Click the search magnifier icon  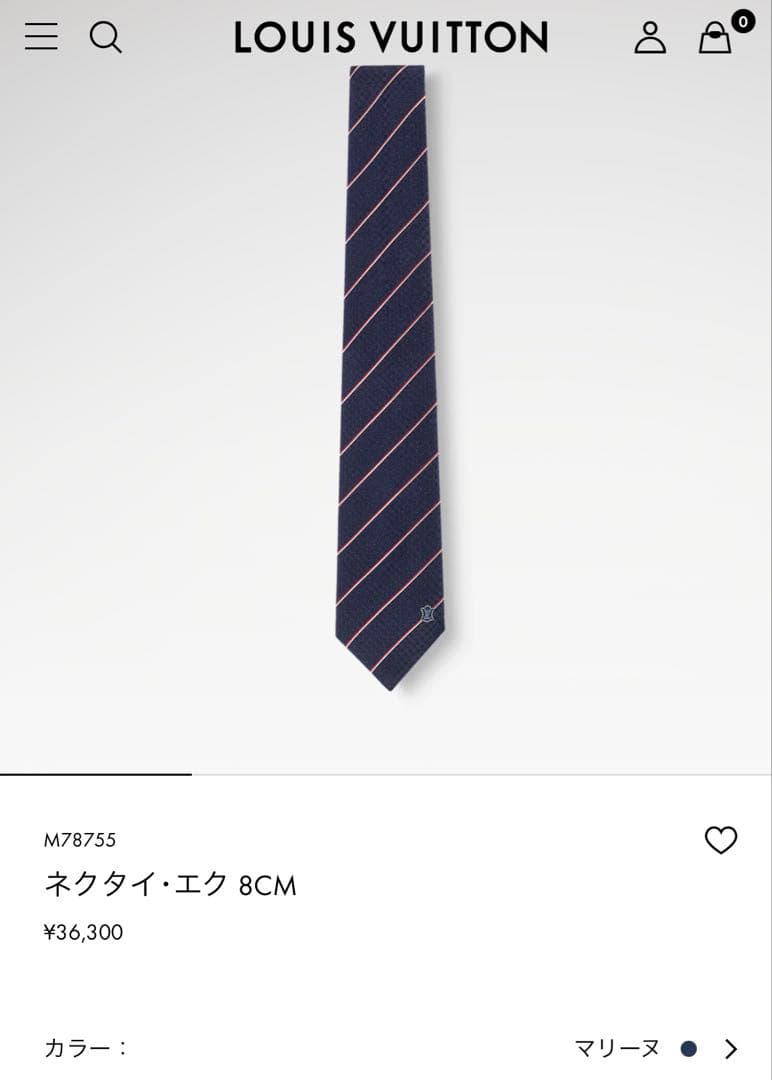106,37
